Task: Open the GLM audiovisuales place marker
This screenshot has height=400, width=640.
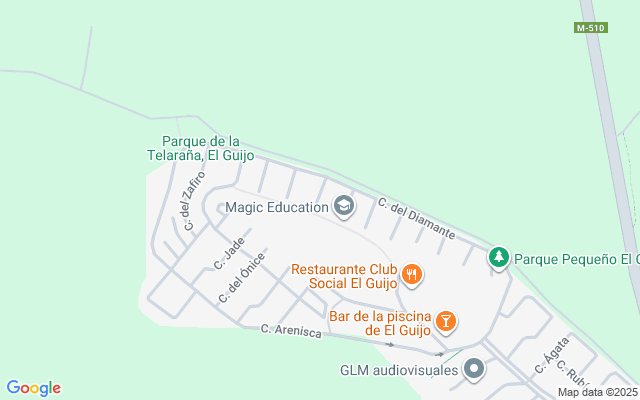Action: 474,370
